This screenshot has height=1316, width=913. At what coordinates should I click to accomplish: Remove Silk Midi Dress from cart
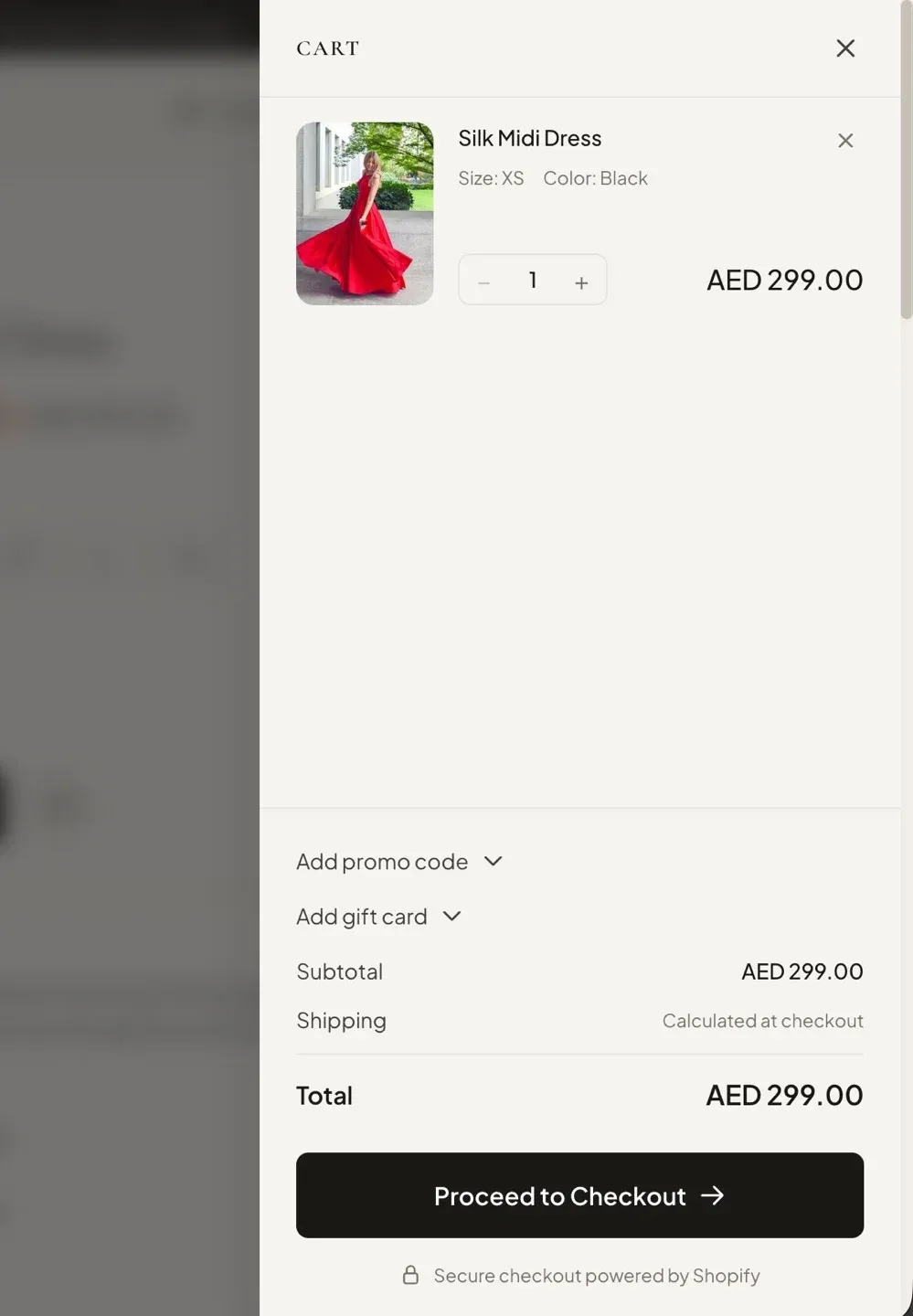845,141
